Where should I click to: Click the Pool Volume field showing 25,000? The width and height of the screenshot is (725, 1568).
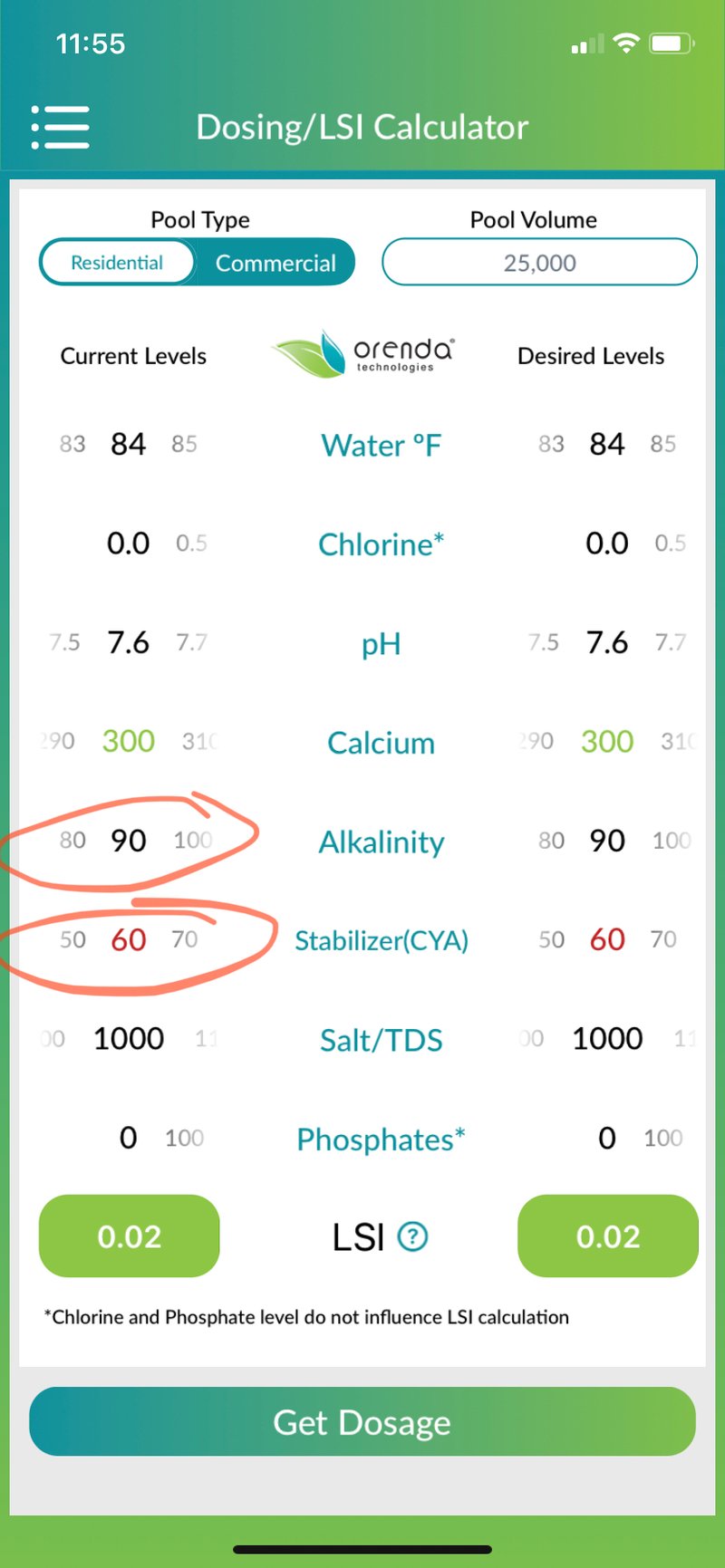click(538, 262)
